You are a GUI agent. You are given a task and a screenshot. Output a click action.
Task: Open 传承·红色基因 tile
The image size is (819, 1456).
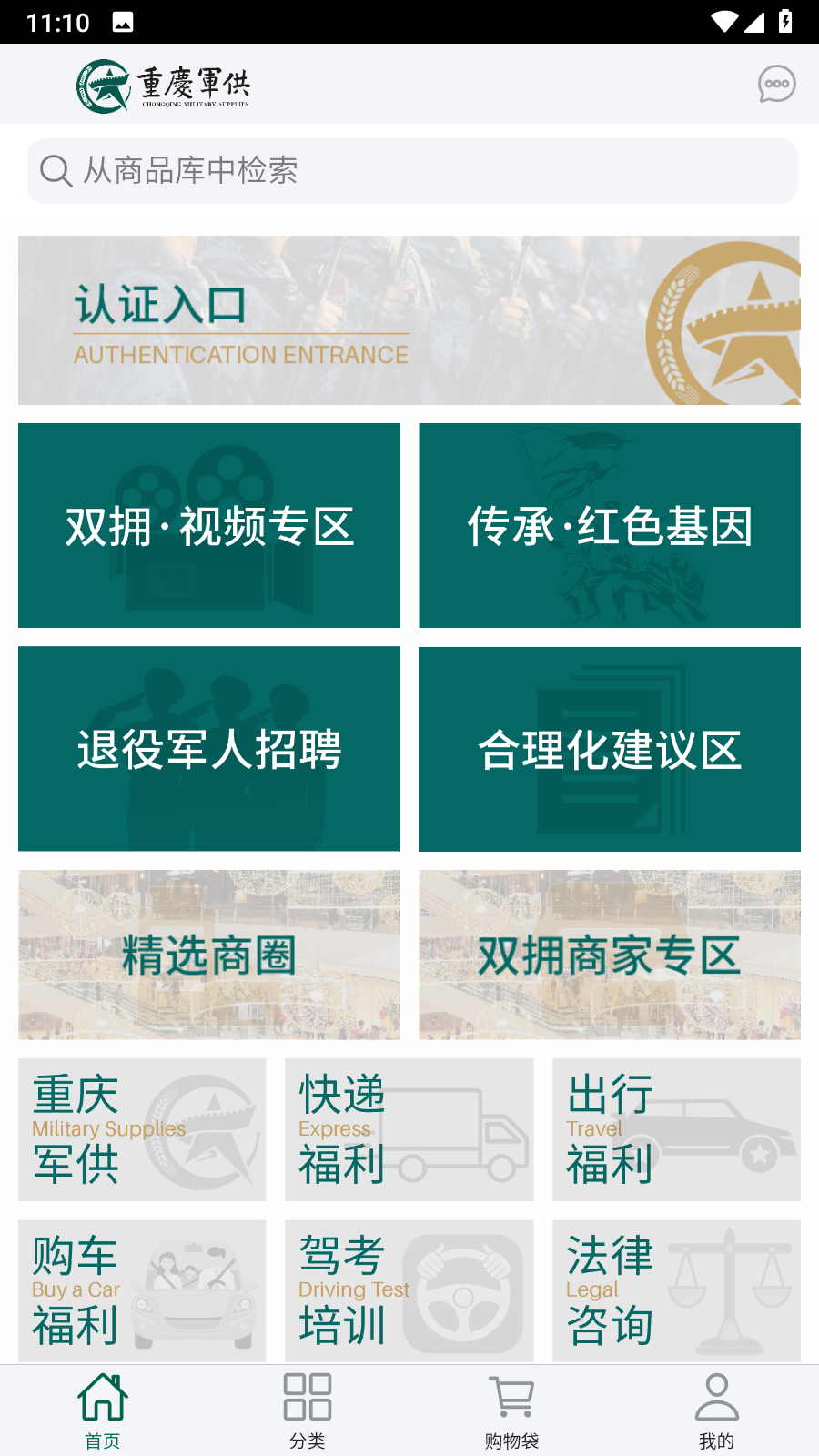(x=610, y=525)
